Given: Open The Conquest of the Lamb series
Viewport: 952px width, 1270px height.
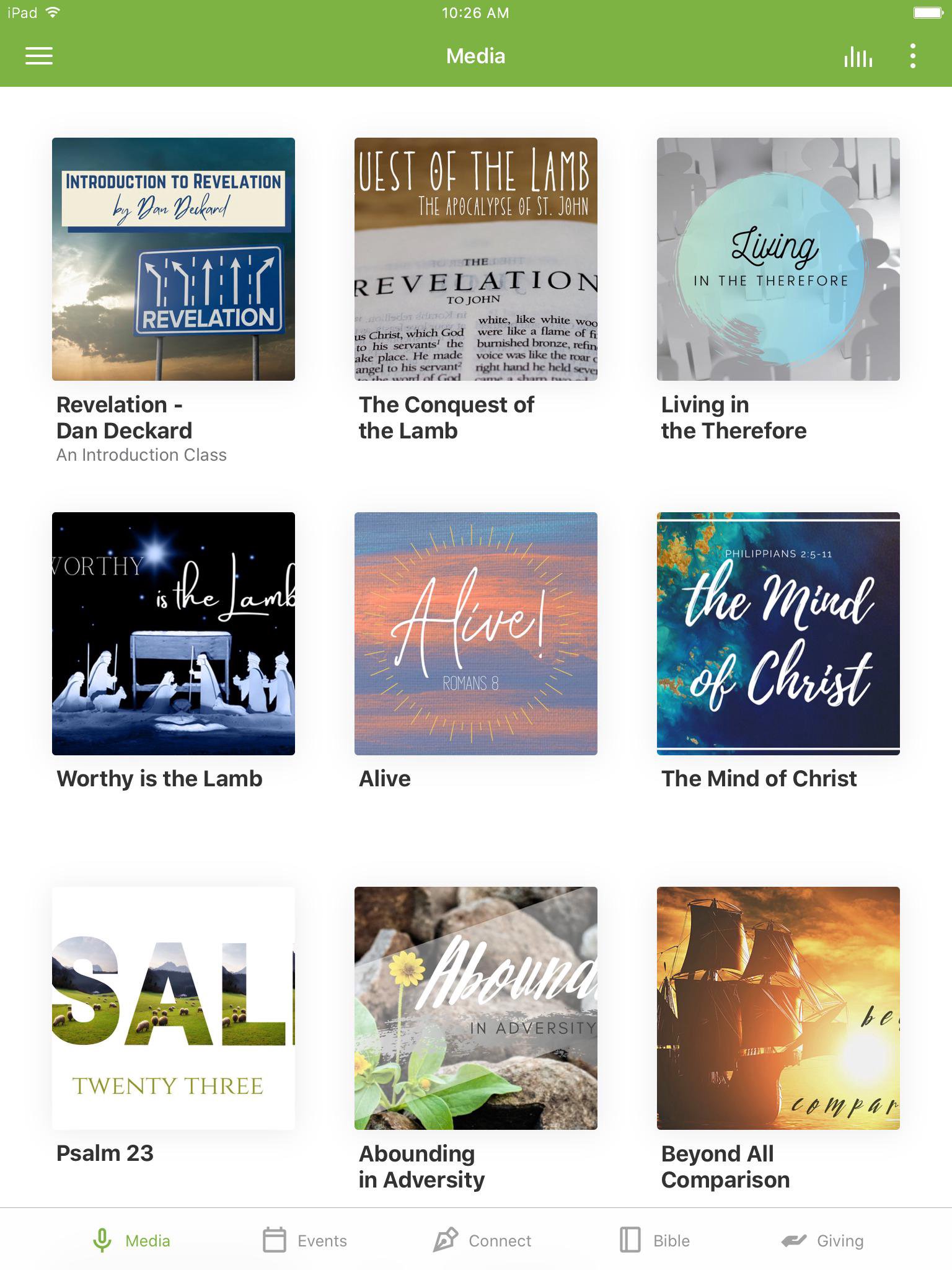Looking at the screenshot, I should (476, 259).
